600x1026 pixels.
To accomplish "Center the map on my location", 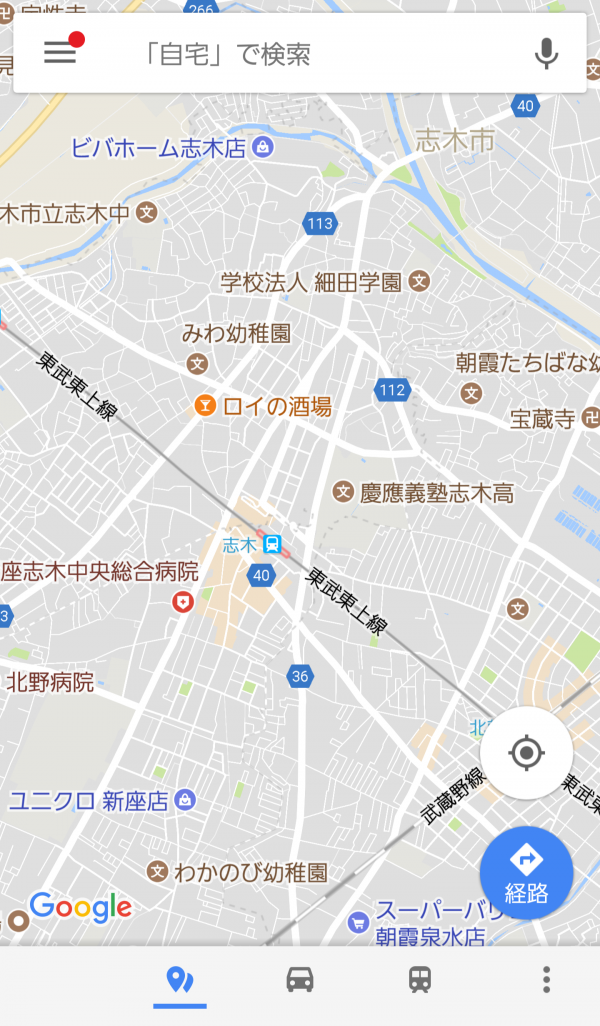I will (526, 752).
